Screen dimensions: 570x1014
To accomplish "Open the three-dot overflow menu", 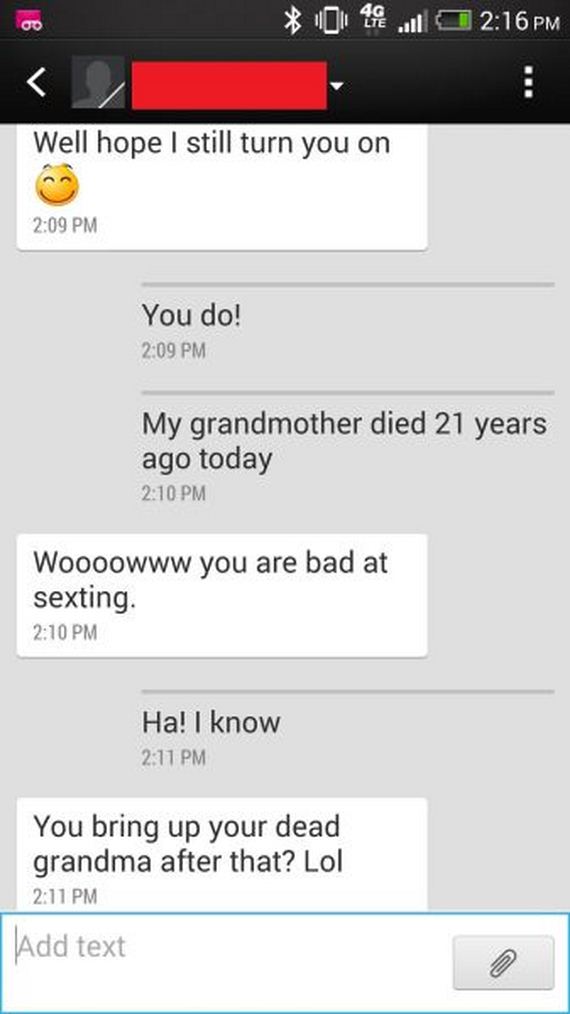I will point(529,82).
